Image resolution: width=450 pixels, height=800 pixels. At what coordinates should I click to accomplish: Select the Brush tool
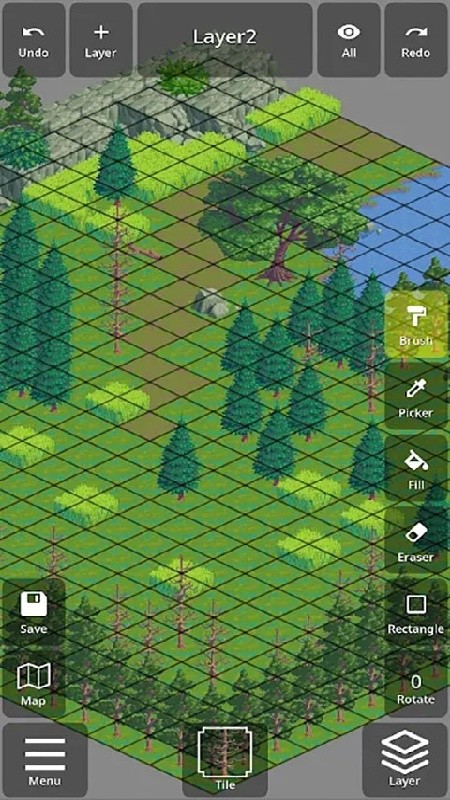[x=416, y=324]
